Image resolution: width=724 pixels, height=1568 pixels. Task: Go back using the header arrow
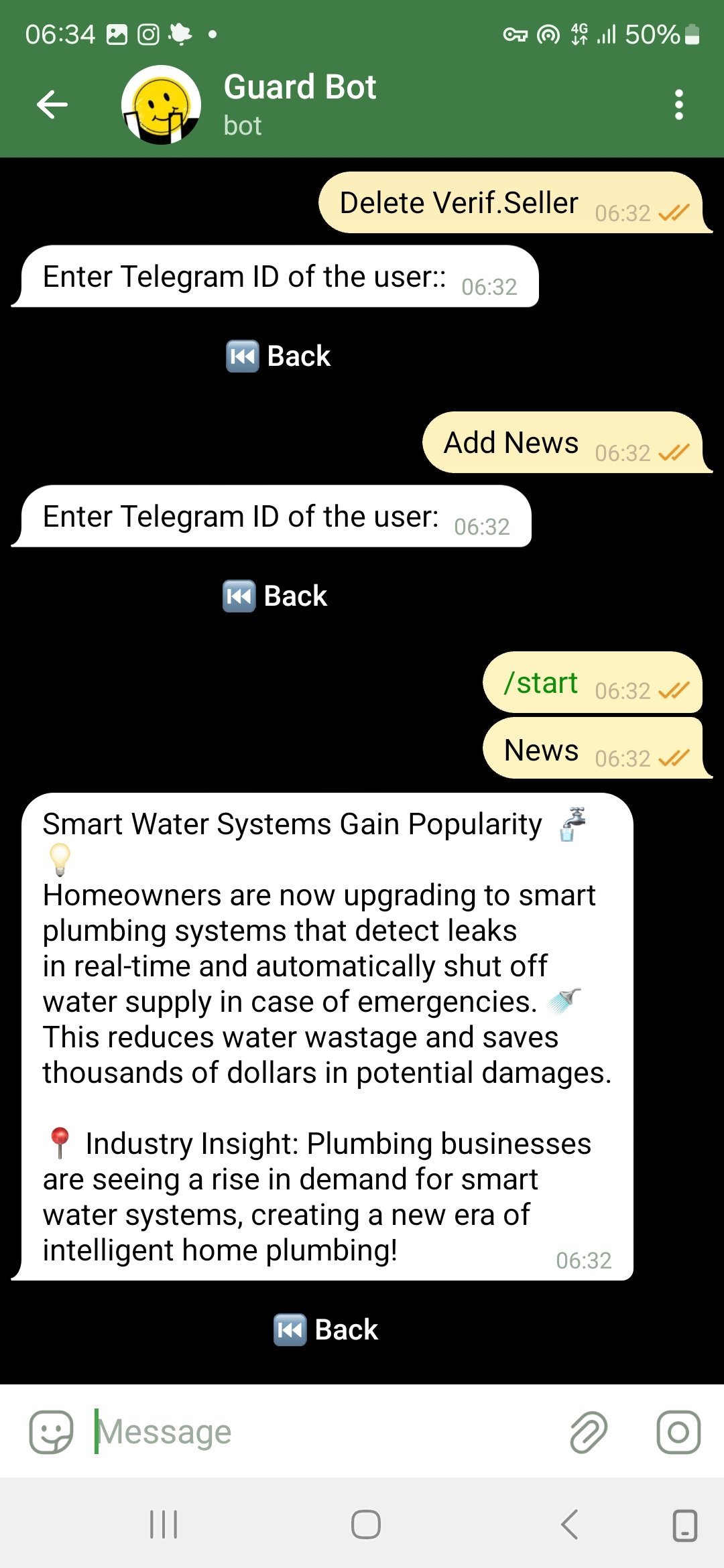pyautogui.click(x=52, y=105)
